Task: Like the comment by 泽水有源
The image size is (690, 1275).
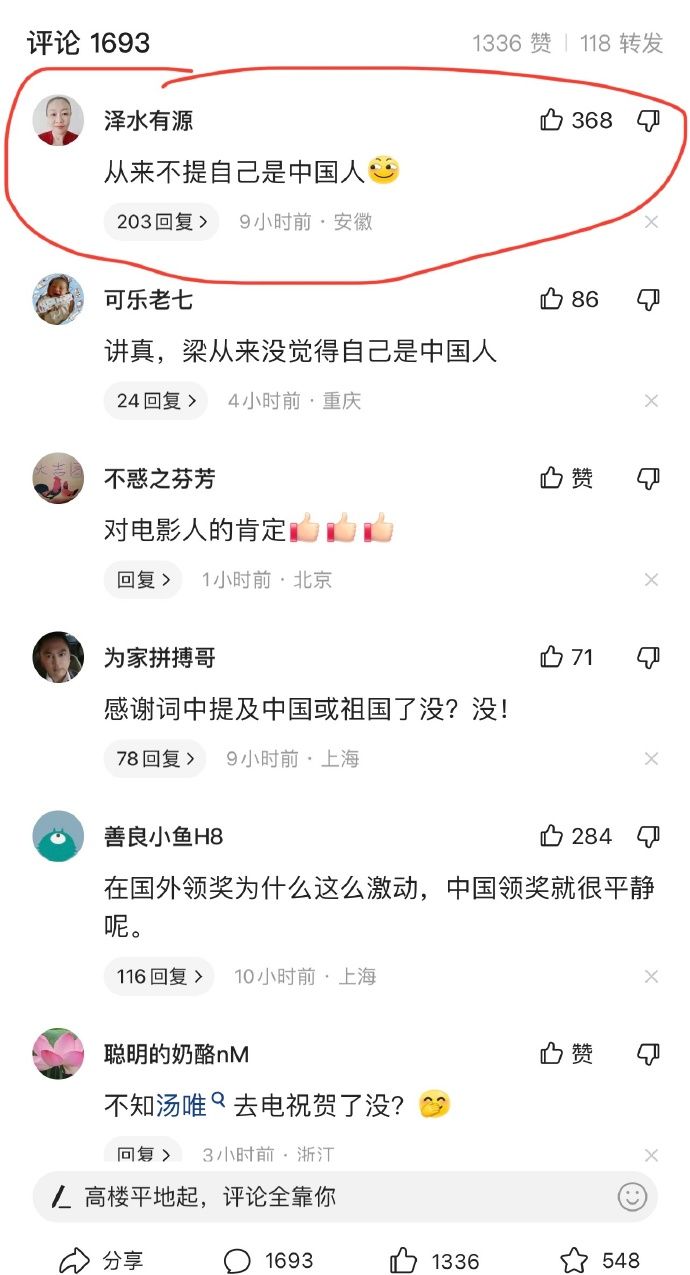Action: point(552,121)
